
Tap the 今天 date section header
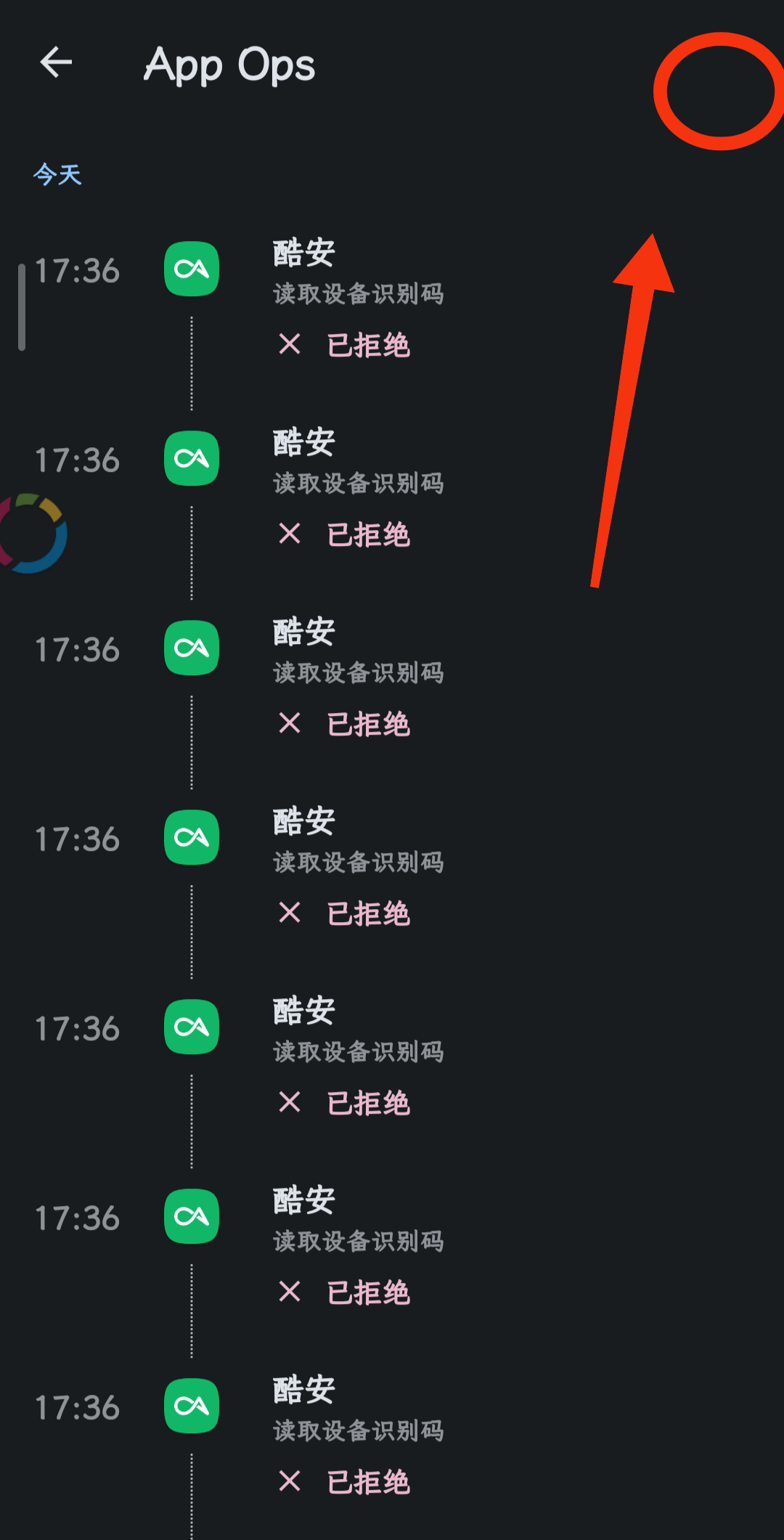coord(58,174)
